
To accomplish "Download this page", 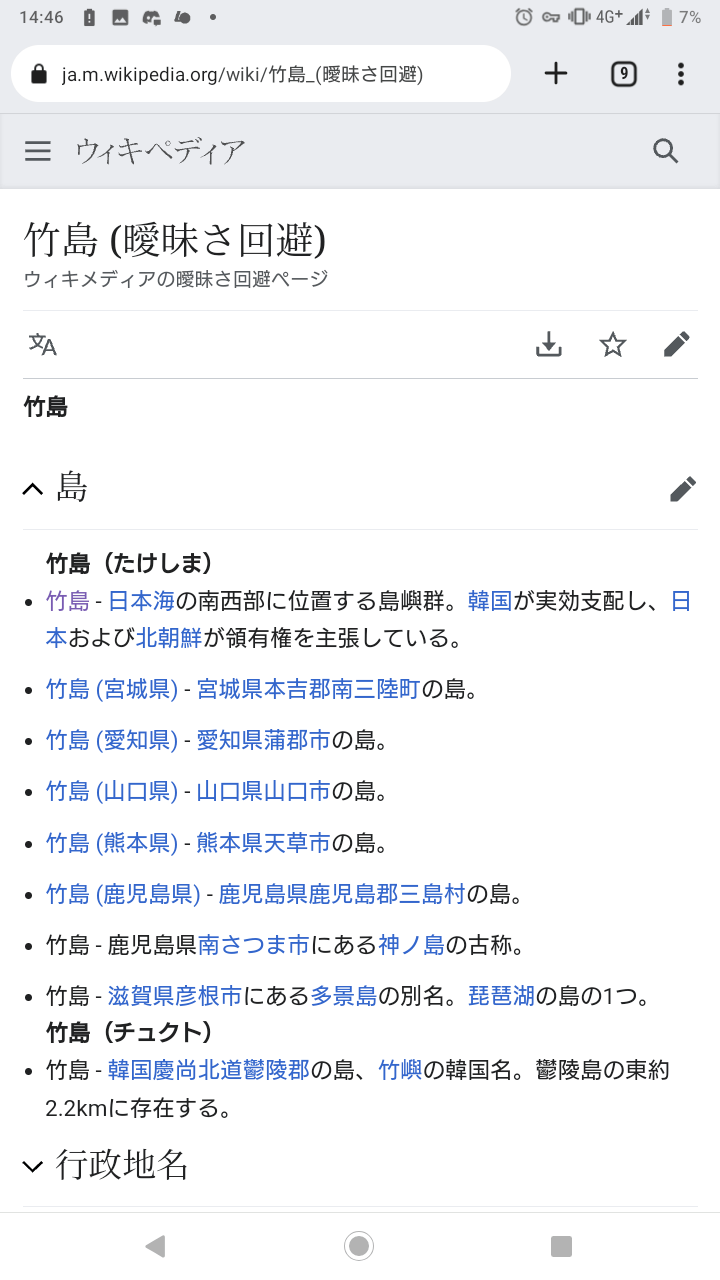I will point(548,345).
